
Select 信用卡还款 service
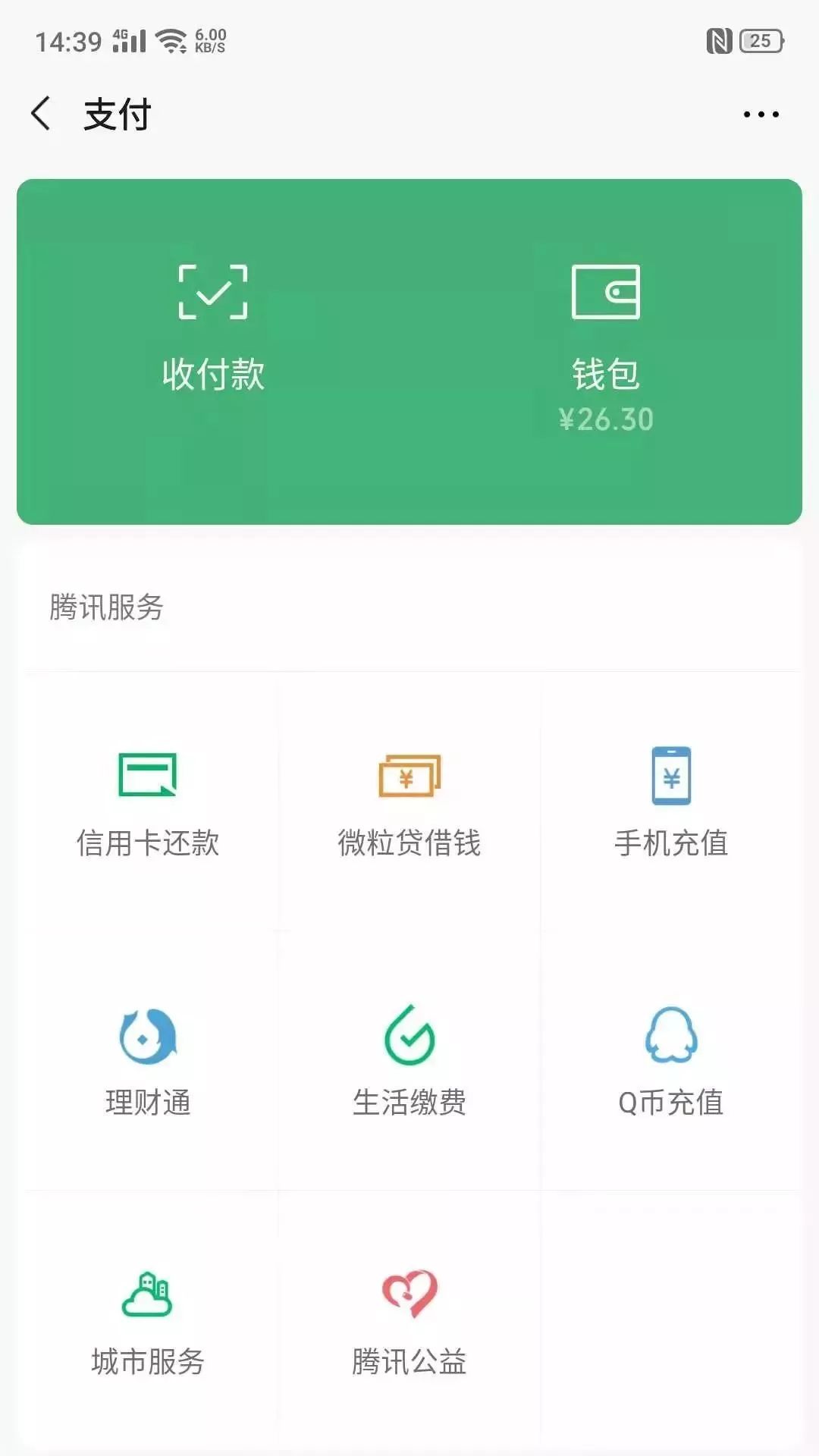point(148,804)
